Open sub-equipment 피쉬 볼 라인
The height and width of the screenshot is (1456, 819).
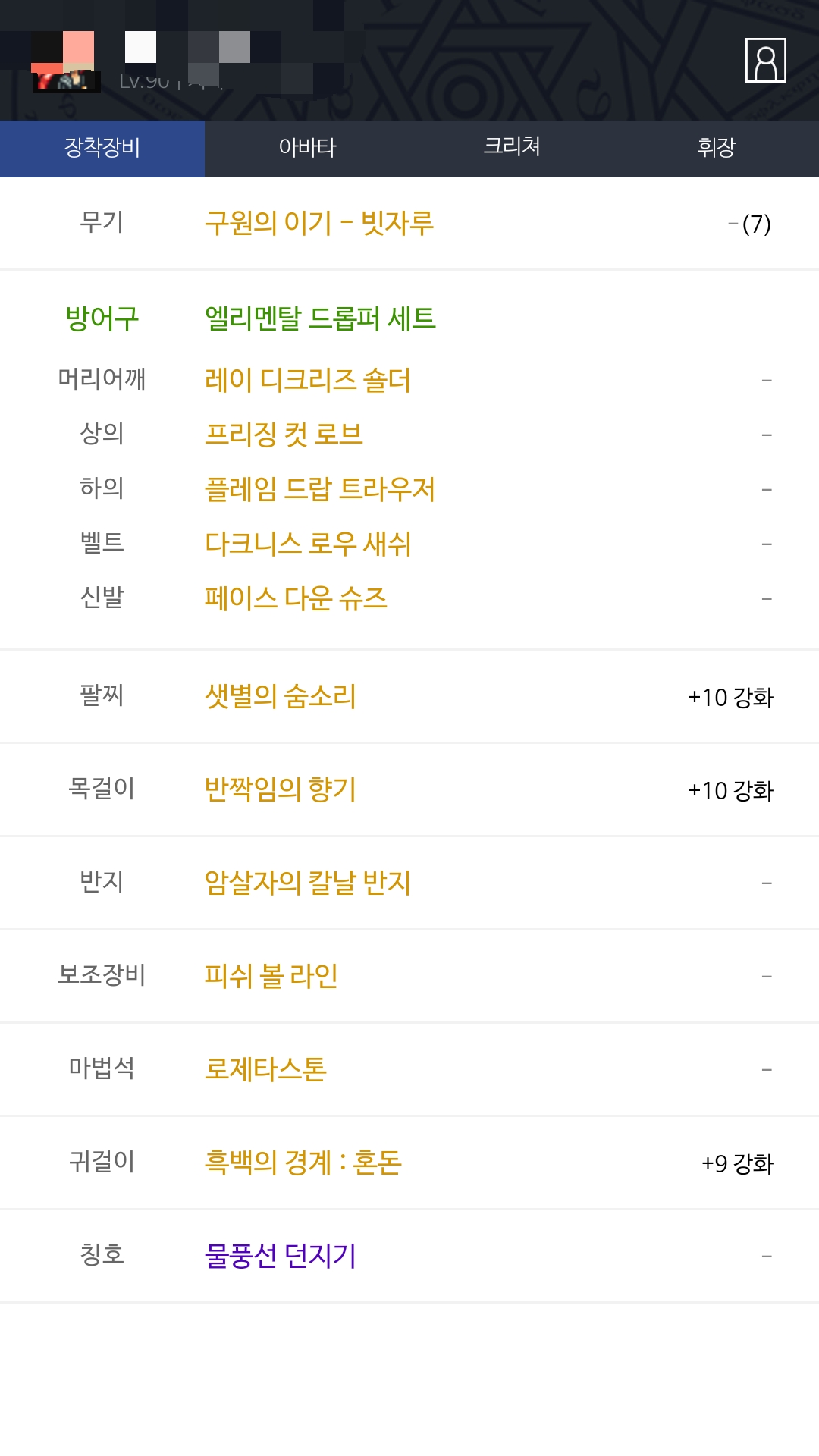271,976
